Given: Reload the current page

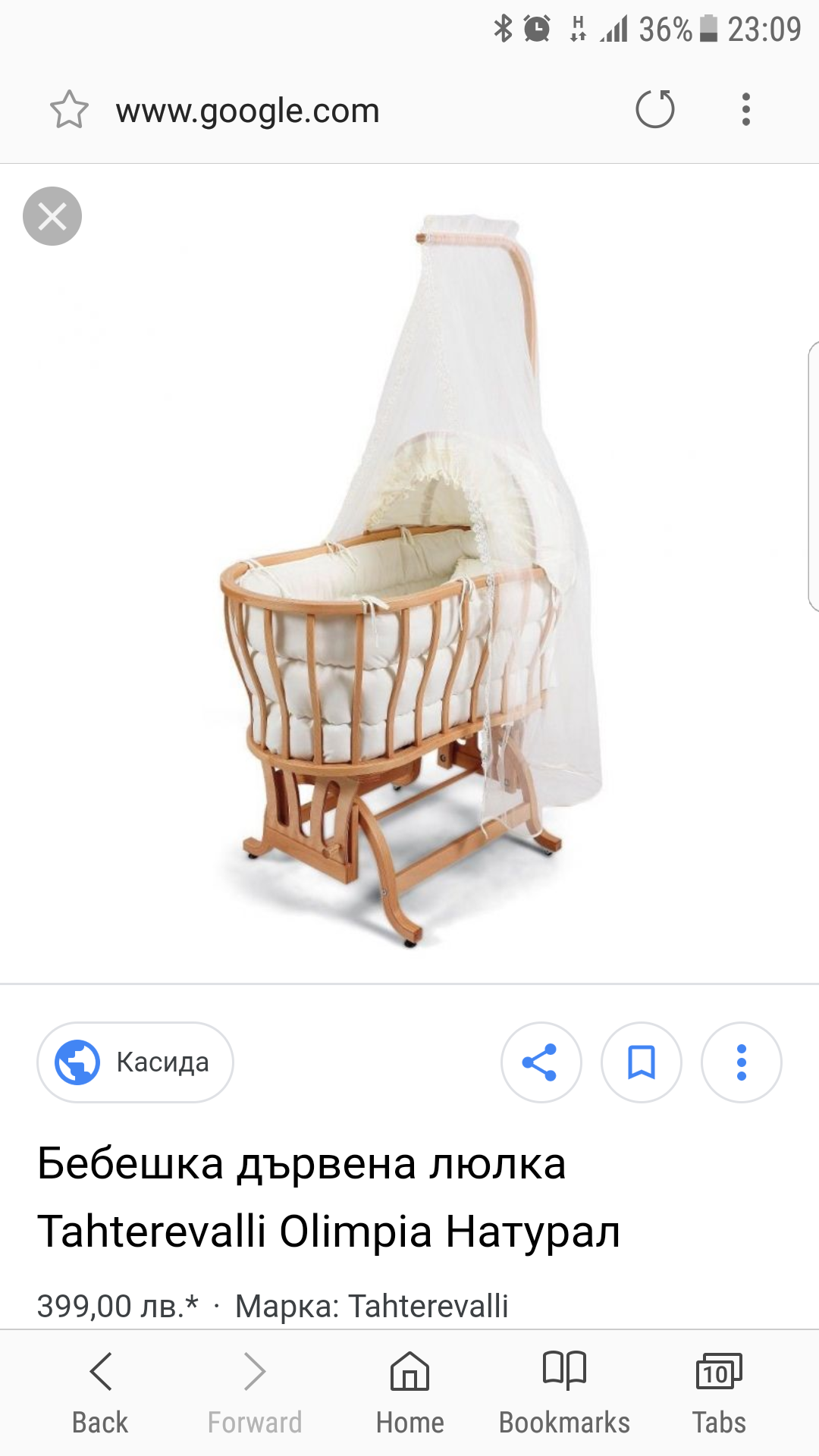Looking at the screenshot, I should [655, 109].
